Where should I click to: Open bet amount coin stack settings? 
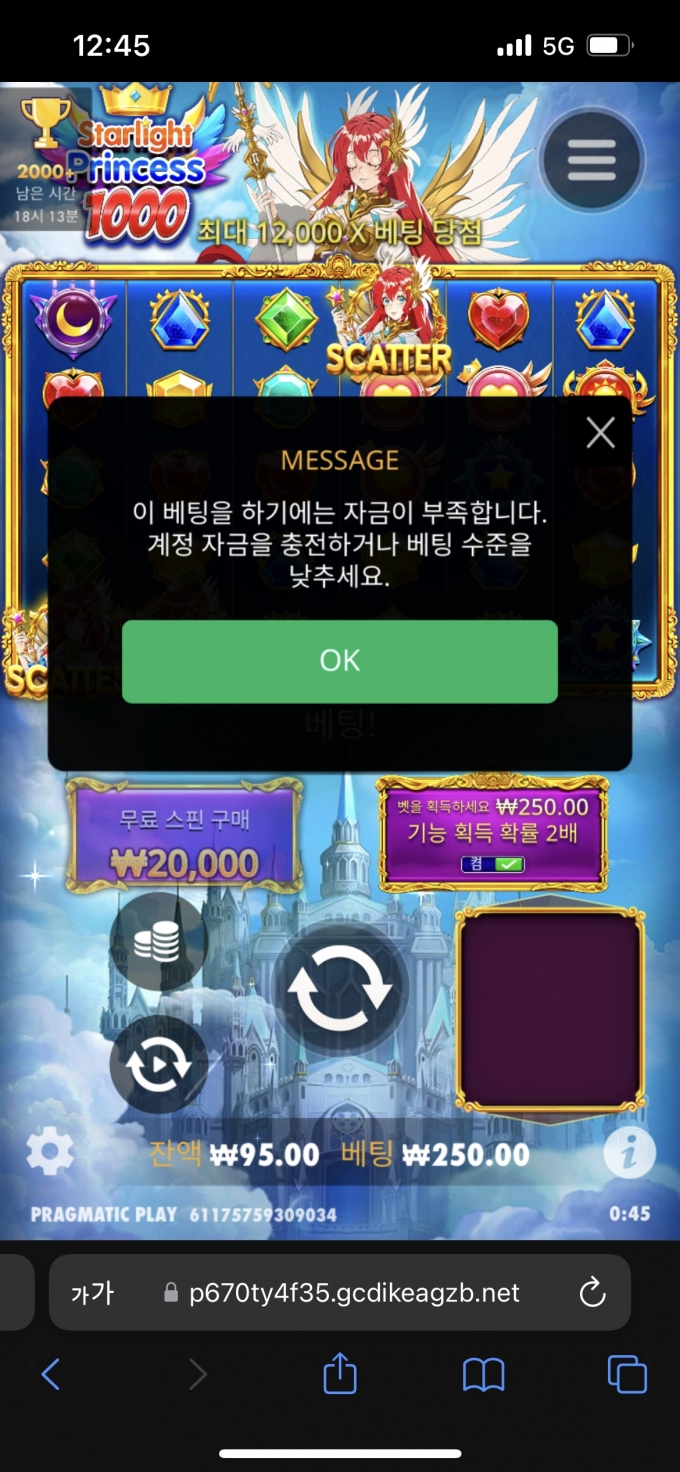click(x=157, y=940)
